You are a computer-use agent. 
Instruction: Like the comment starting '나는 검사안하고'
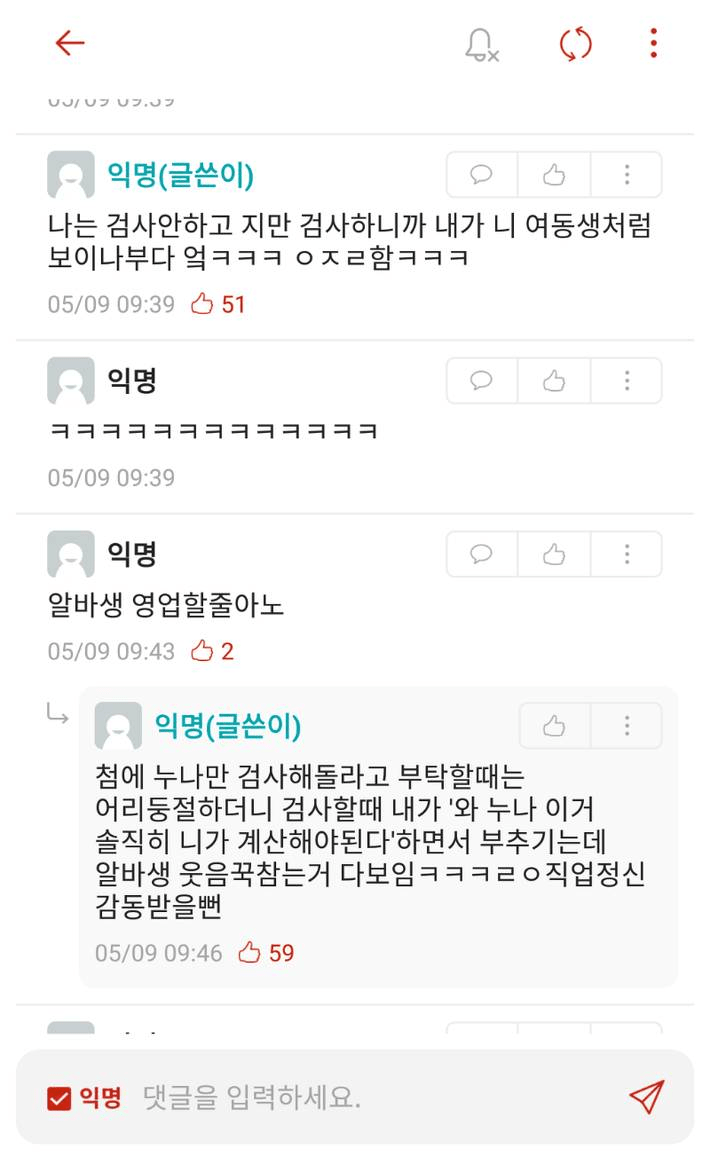(554, 175)
